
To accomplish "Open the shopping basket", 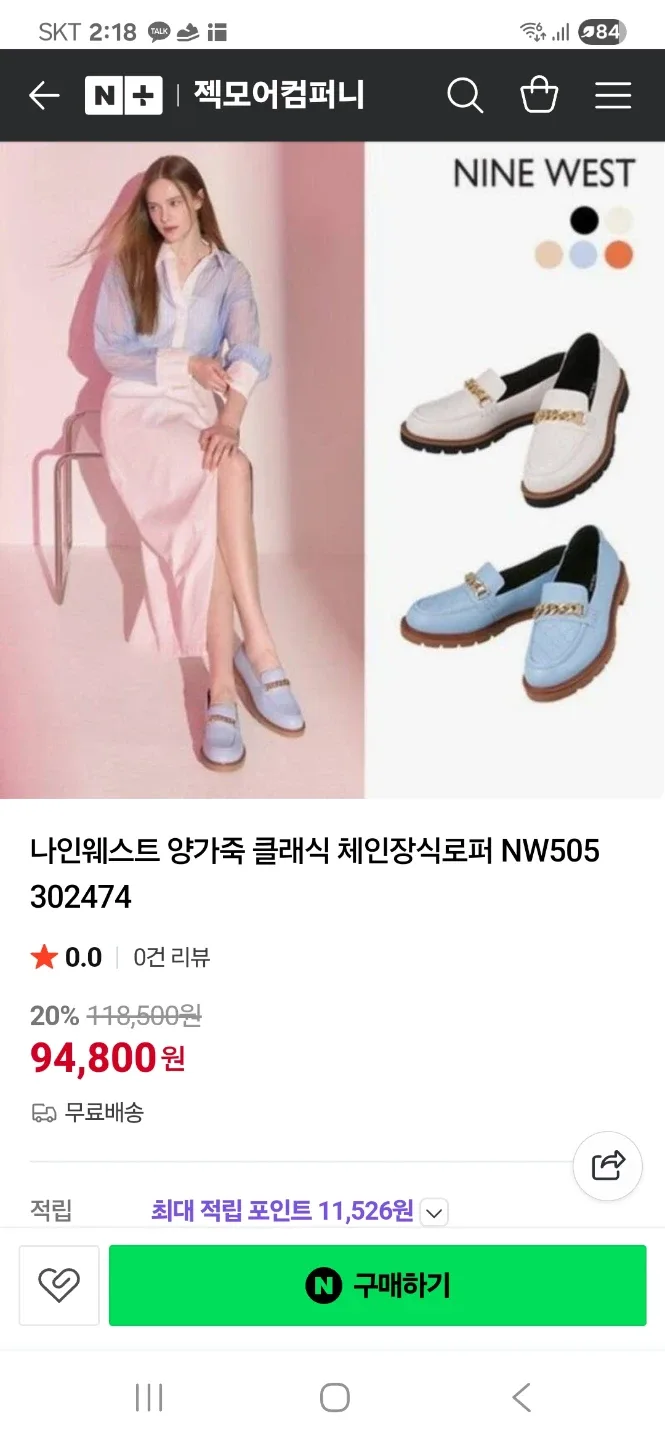I will tap(539, 96).
